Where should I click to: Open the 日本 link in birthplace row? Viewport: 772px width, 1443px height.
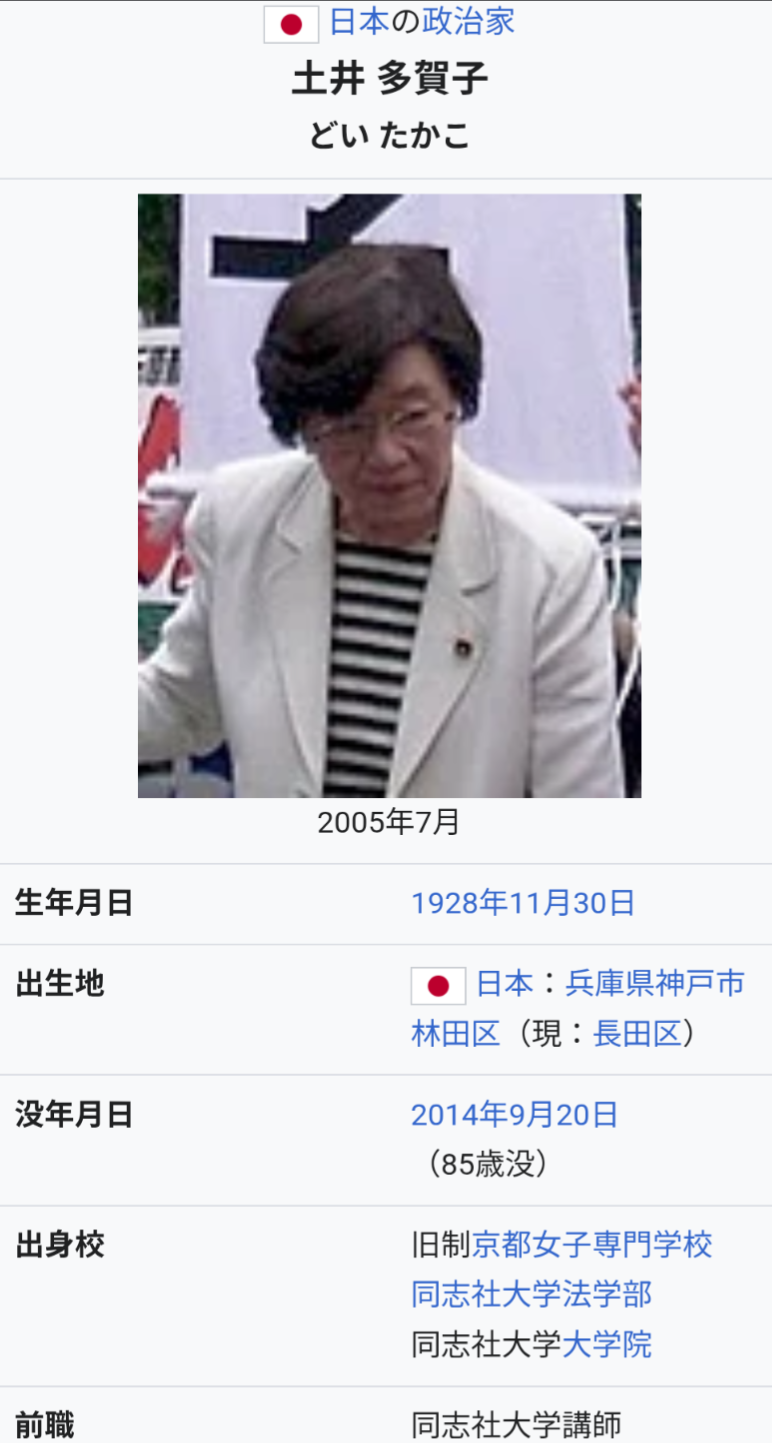pyautogui.click(x=504, y=984)
